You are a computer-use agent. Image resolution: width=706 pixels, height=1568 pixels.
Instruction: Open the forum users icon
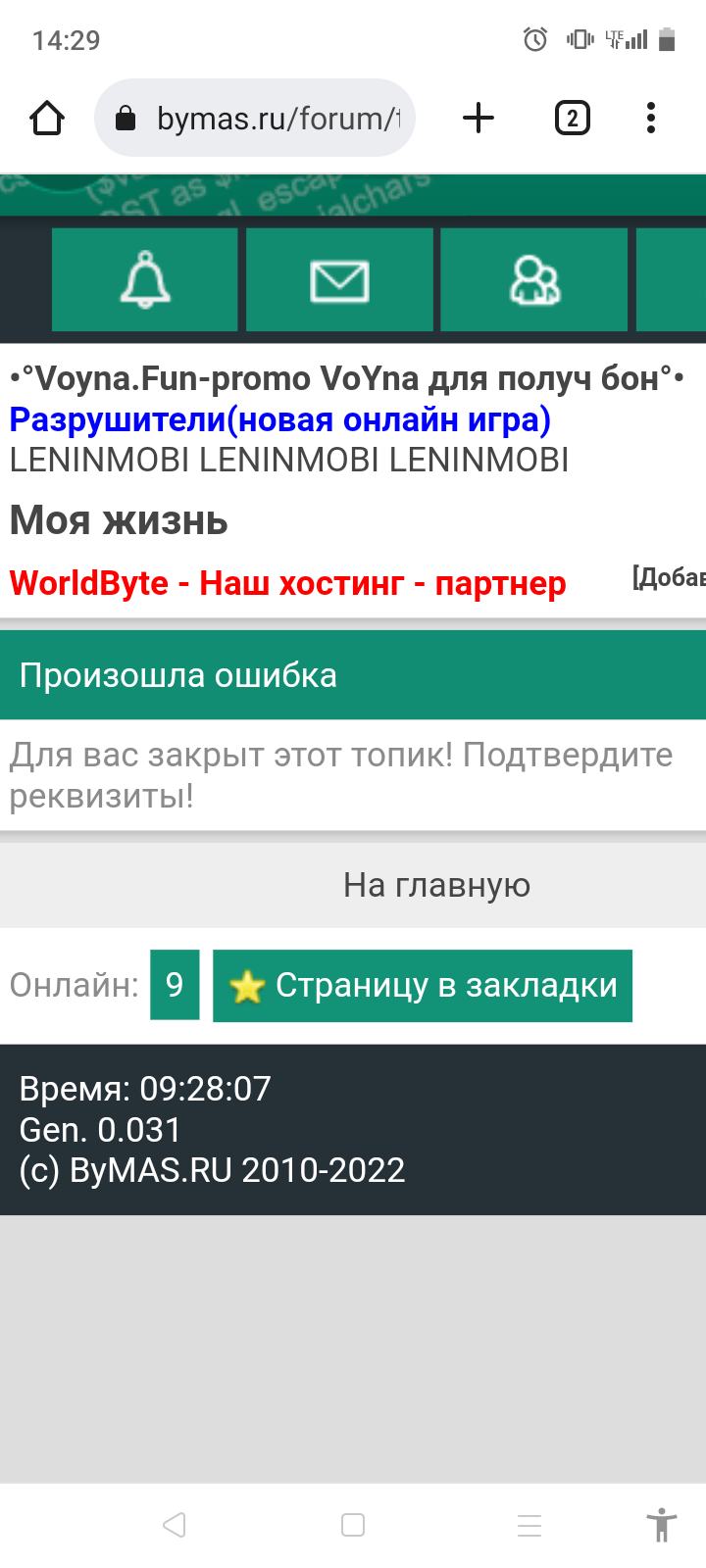(x=533, y=280)
